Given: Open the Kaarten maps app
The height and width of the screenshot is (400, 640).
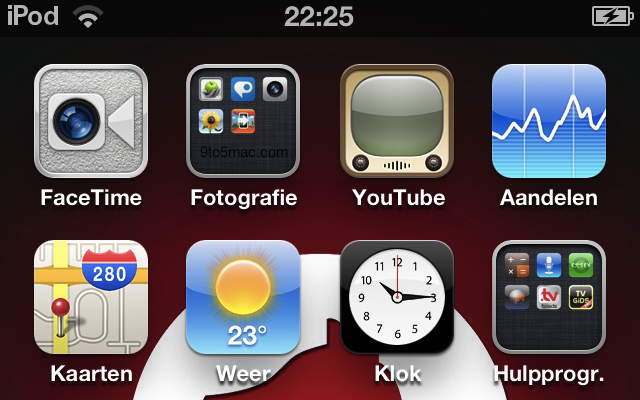Looking at the screenshot, I should [91, 297].
